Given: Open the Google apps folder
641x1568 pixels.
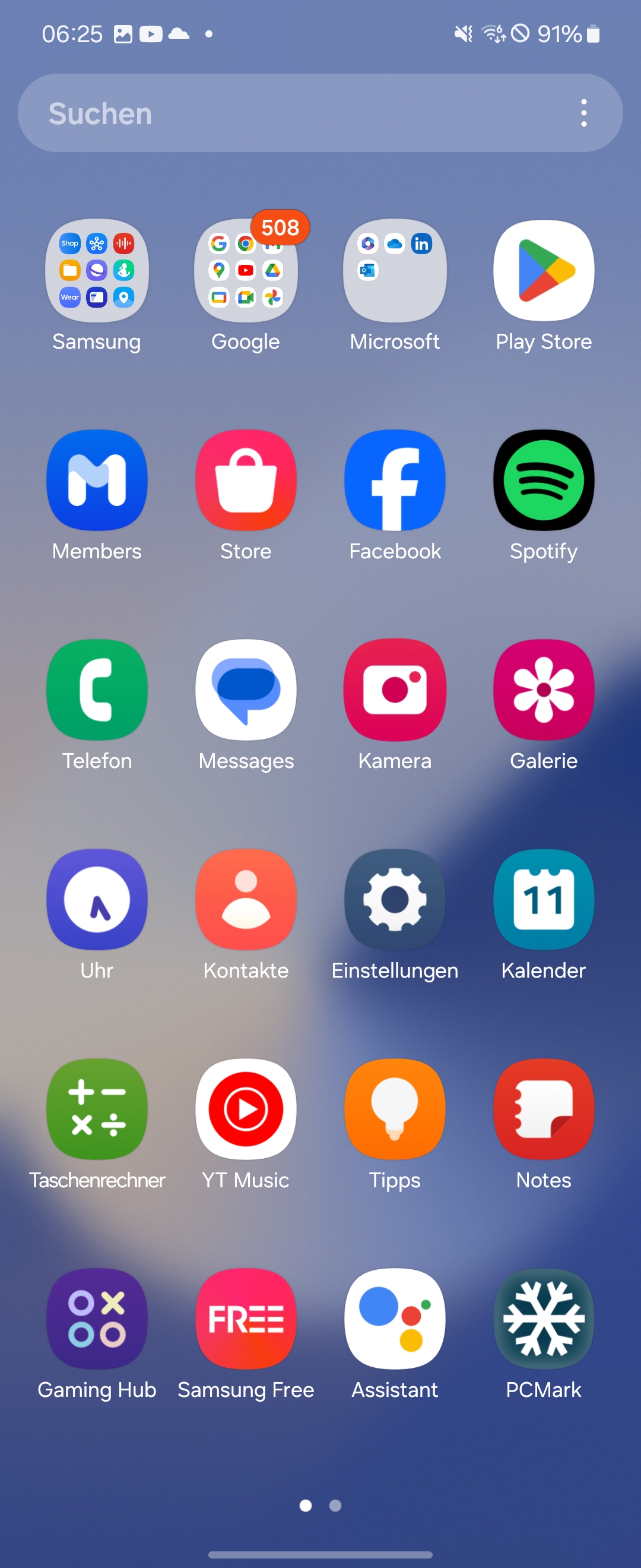Looking at the screenshot, I should (246, 270).
